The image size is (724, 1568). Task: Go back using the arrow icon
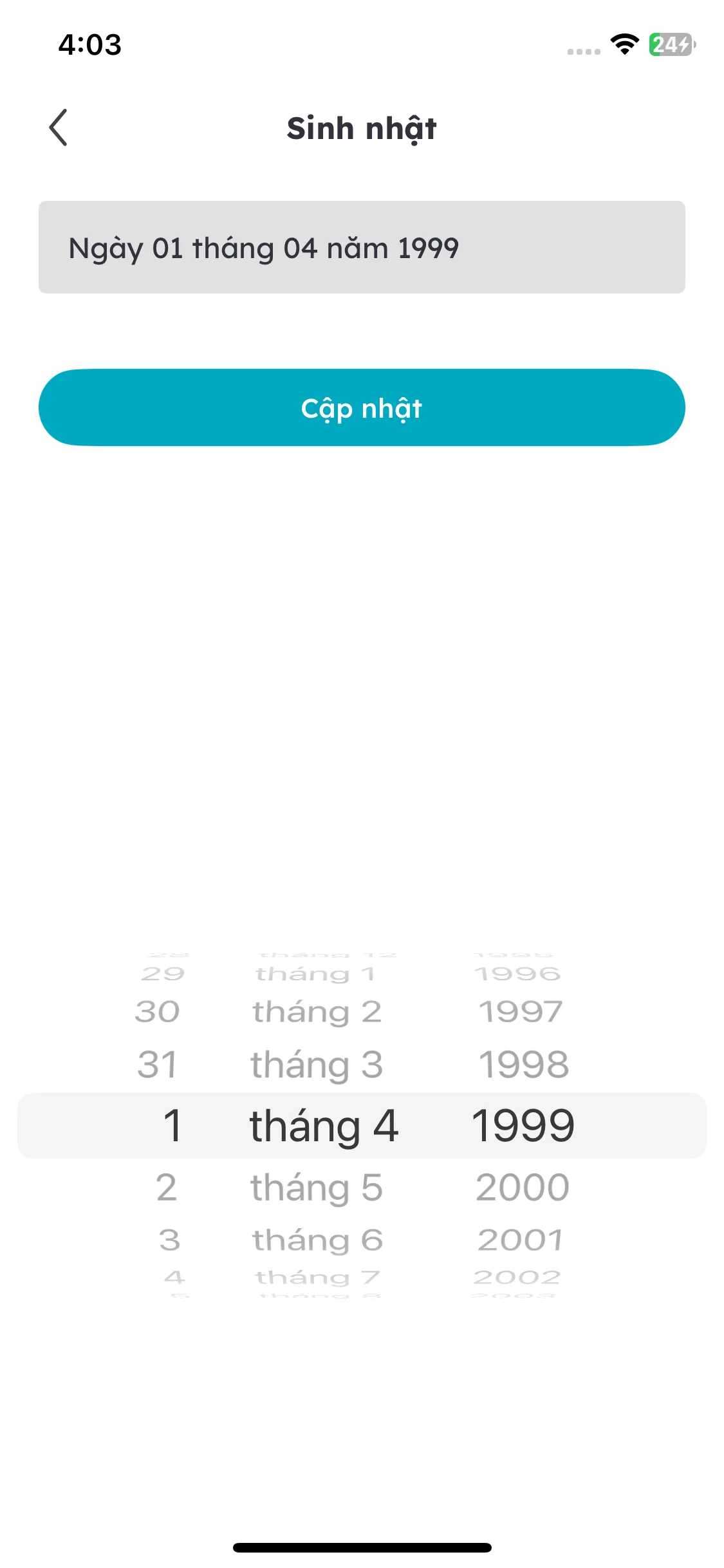click(58, 127)
